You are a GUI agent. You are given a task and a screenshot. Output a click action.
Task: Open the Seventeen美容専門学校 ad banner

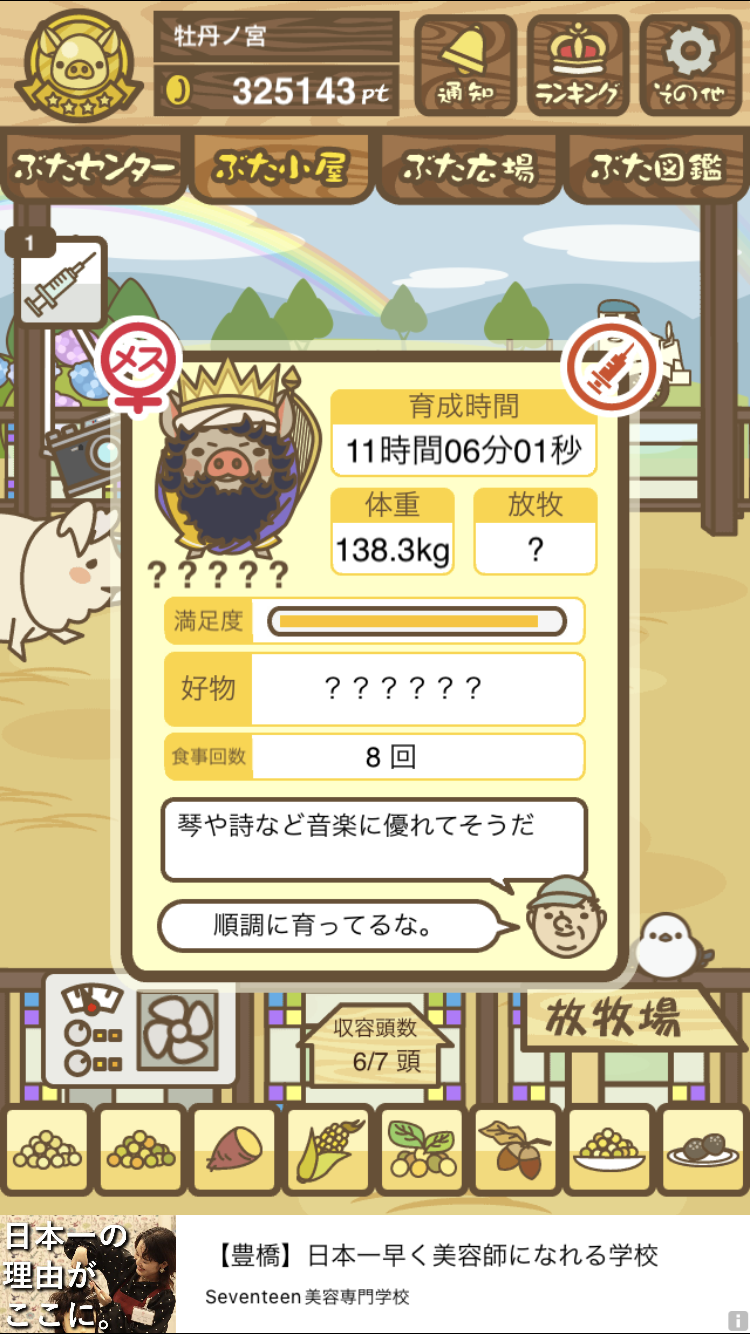pos(375,1274)
